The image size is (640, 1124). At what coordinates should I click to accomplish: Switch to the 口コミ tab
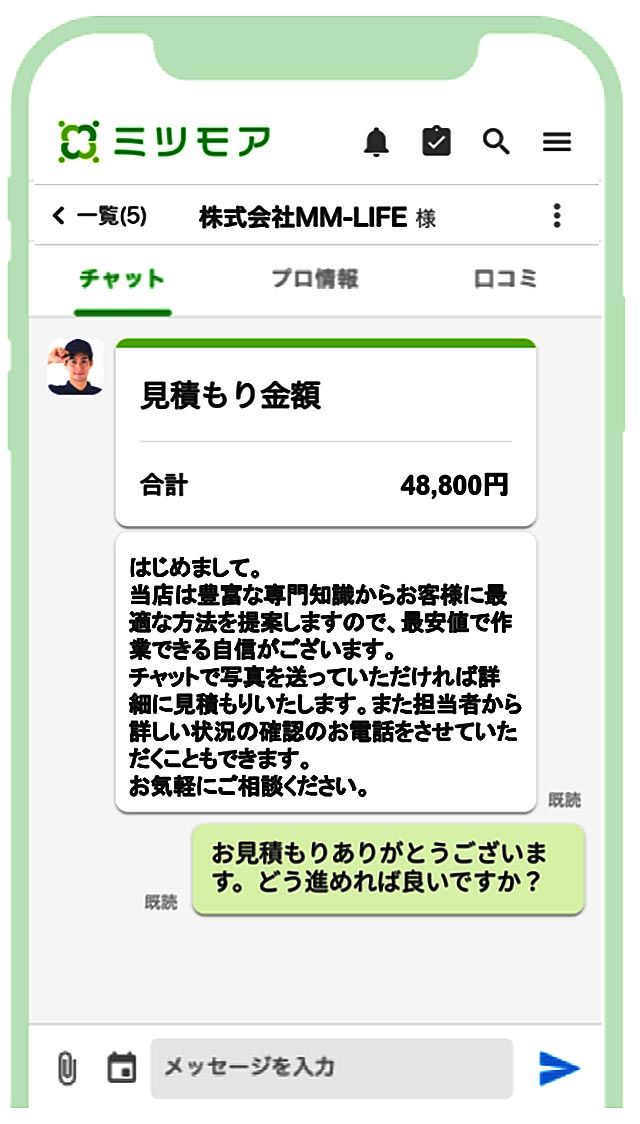[505, 279]
